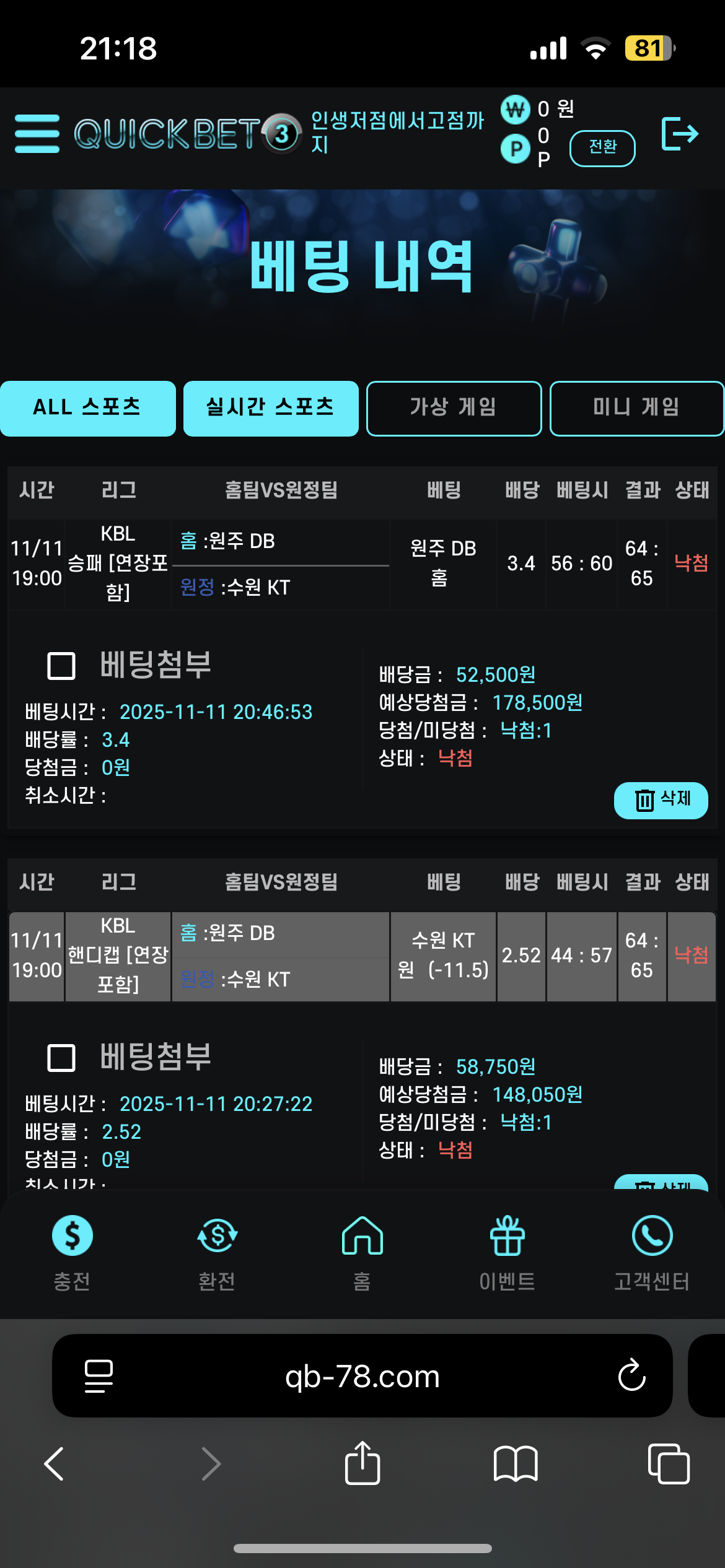Tap the qb-78.com address bar
The height and width of the screenshot is (1568, 725).
362,1376
